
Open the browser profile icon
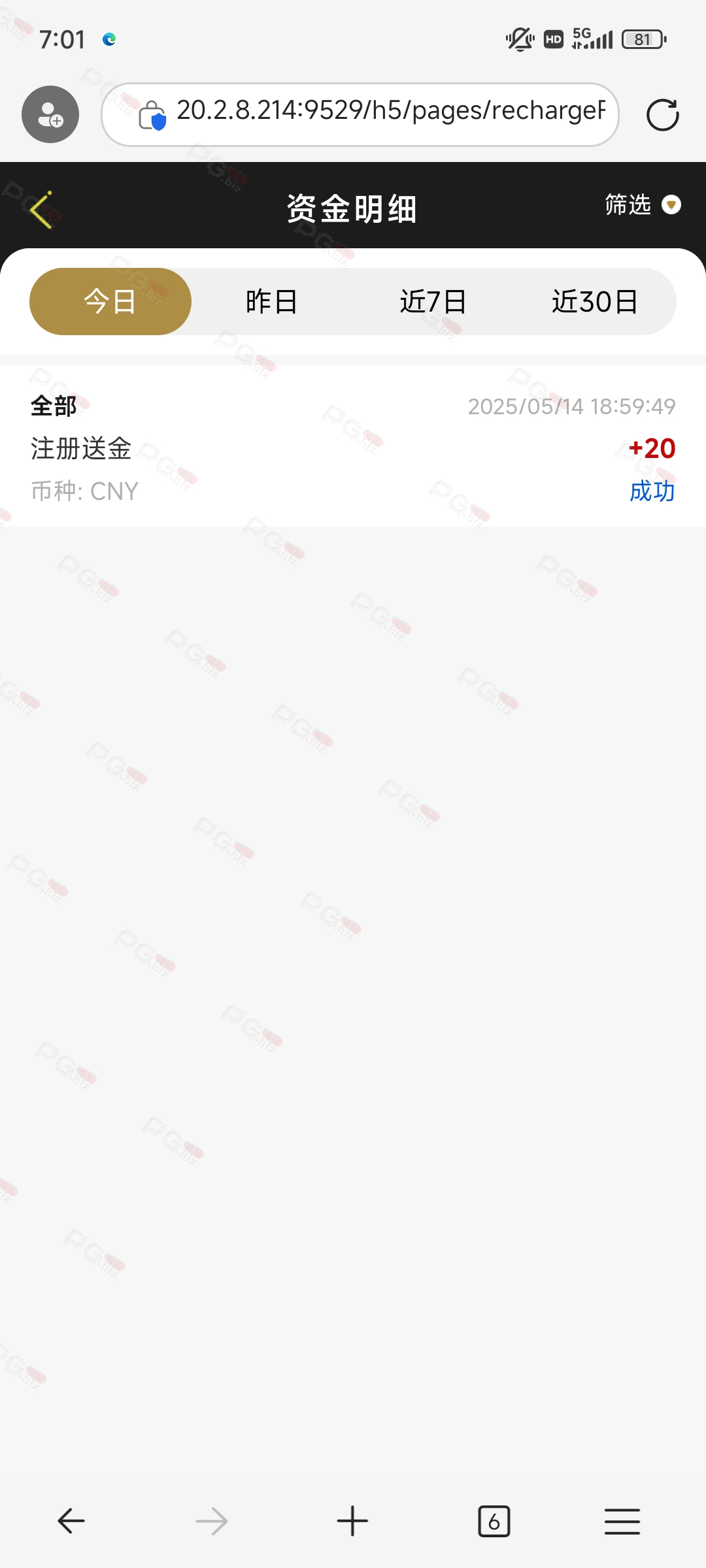click(50, 114)
